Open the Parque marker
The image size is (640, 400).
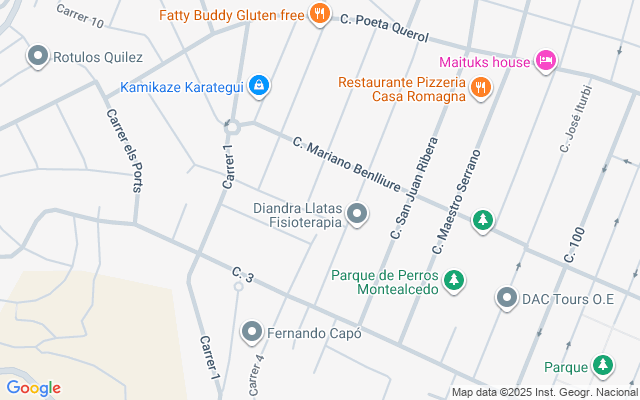602,366
